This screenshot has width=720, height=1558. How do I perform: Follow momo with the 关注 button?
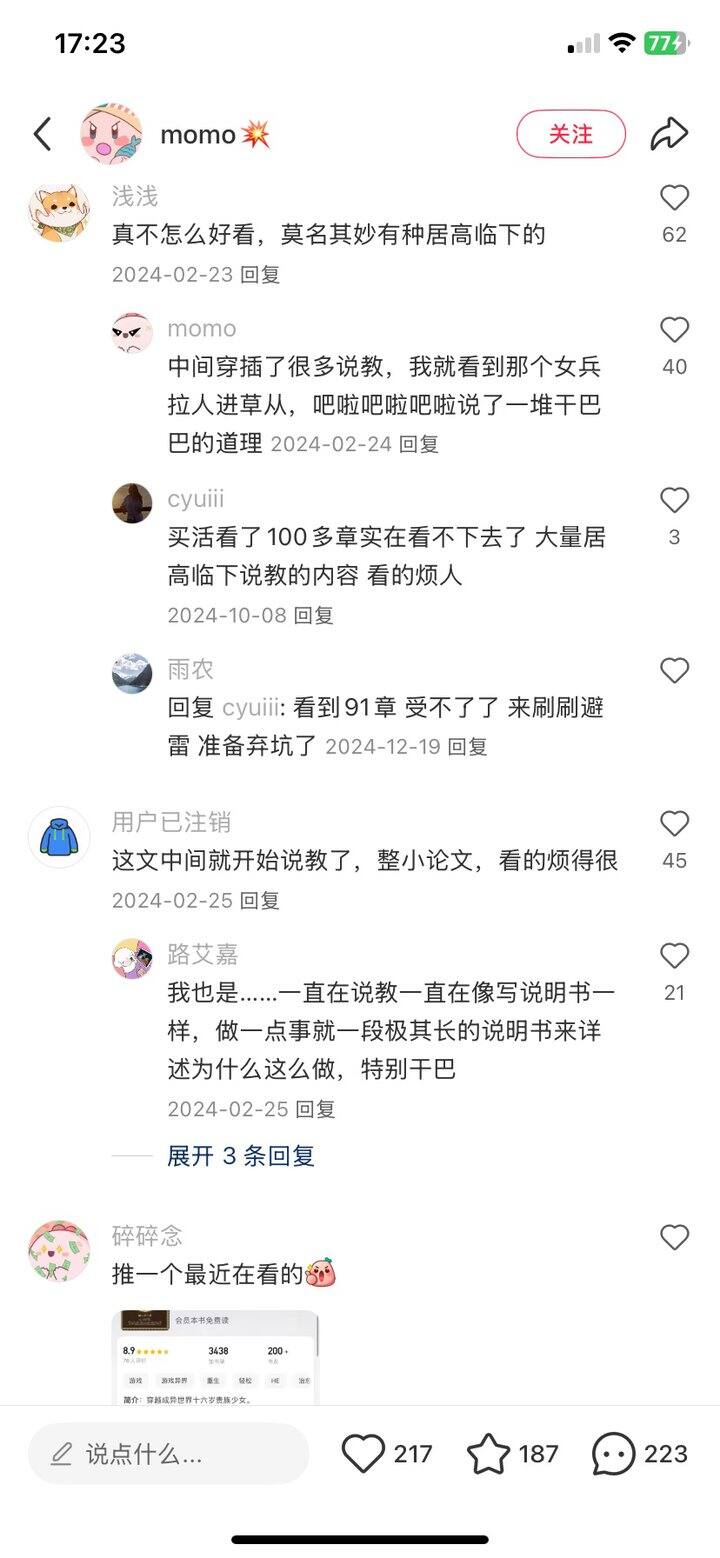[571, 134]
